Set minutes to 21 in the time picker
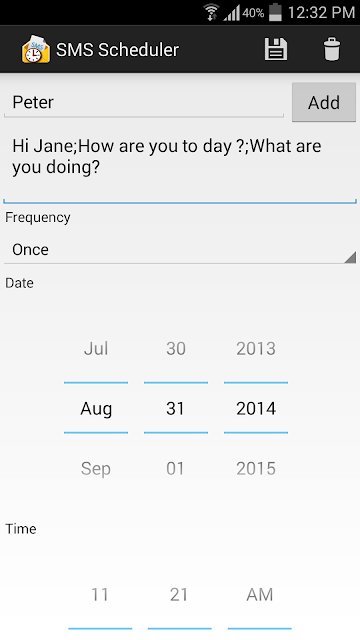 pos(179,595)
